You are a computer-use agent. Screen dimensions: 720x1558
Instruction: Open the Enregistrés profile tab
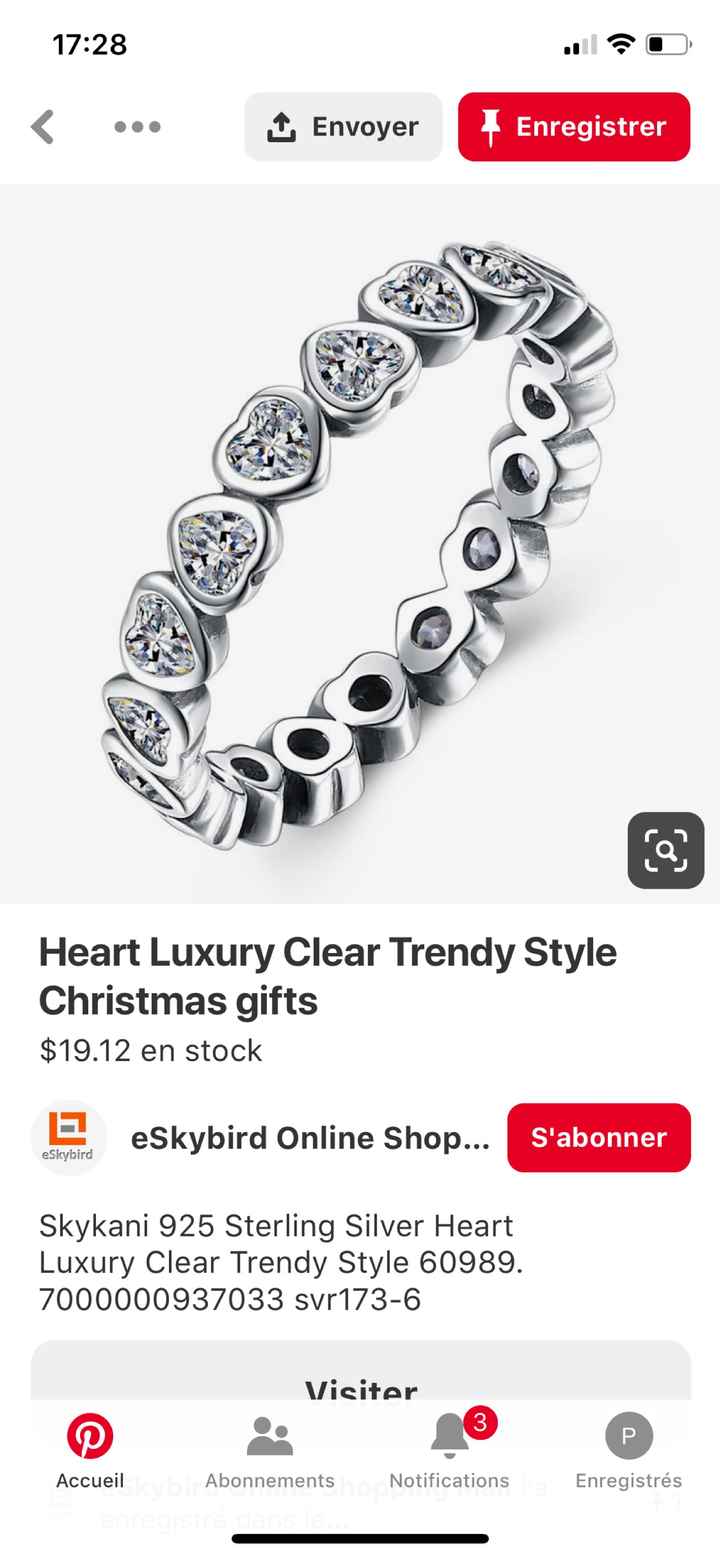[628, 1451]
